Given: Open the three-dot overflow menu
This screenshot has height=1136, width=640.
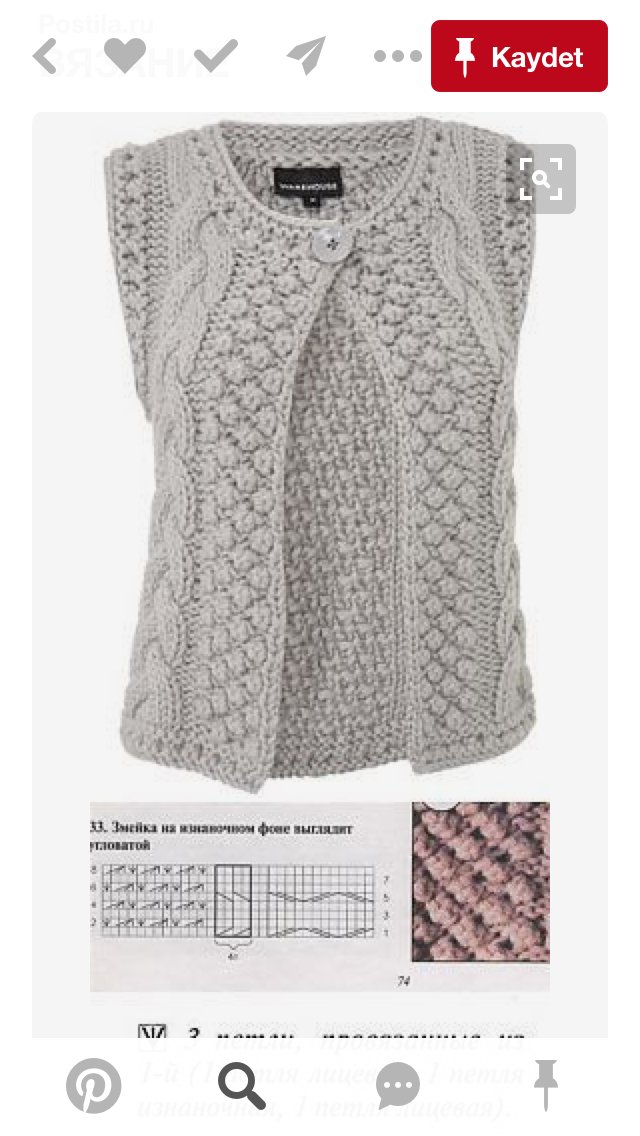Looking at the screenshot, I should click(x=397, y=56).
